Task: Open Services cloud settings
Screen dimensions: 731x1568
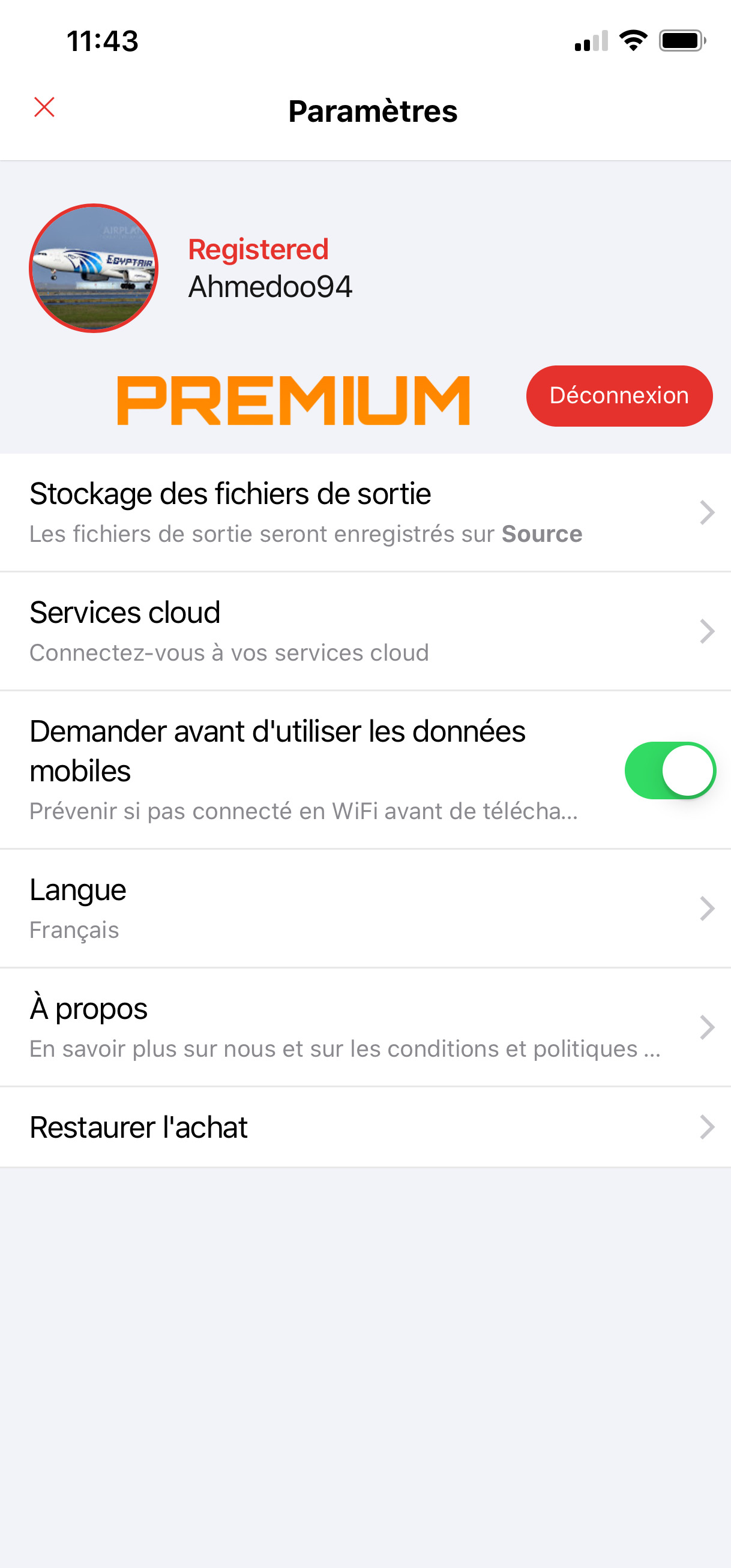Action: 365,631
